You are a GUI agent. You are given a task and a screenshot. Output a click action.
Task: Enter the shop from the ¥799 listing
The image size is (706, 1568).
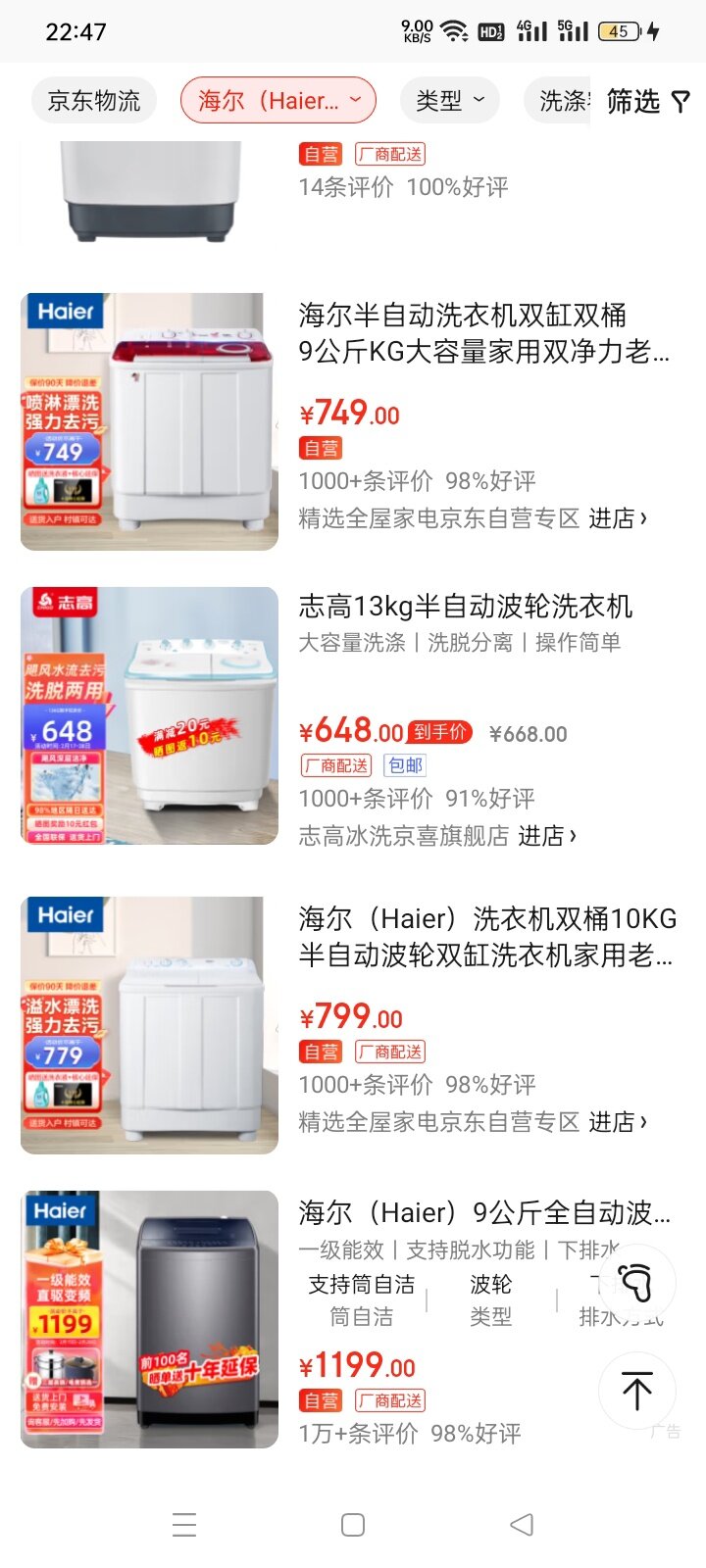617,1122
